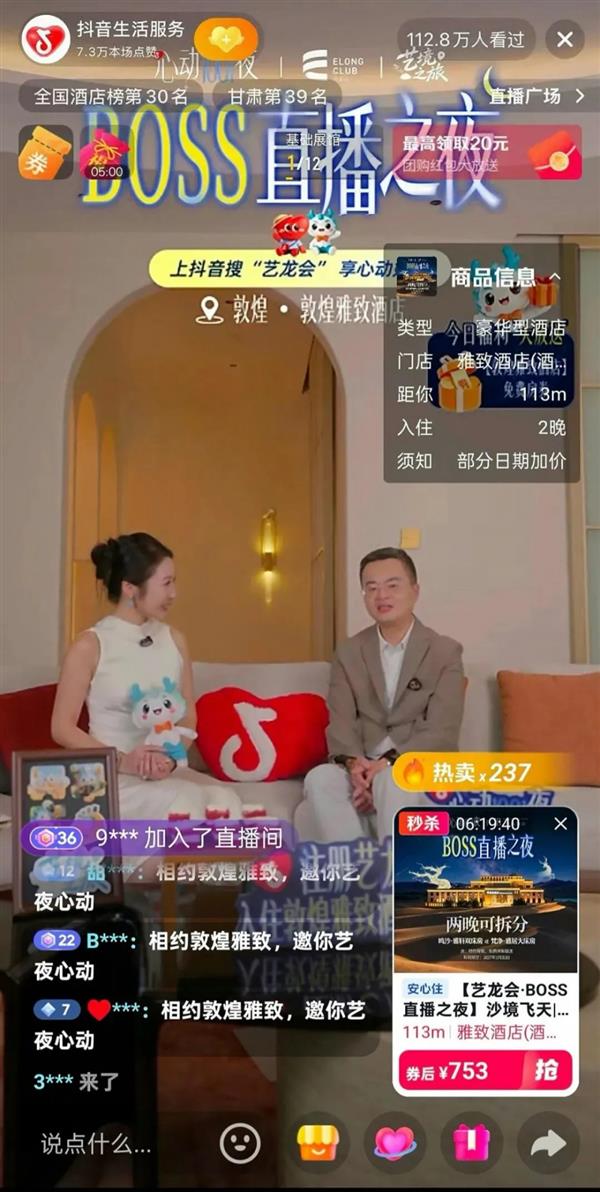Follow the host with the plus button
Viewport: 600px width, 1192px height.
[226, 39]
